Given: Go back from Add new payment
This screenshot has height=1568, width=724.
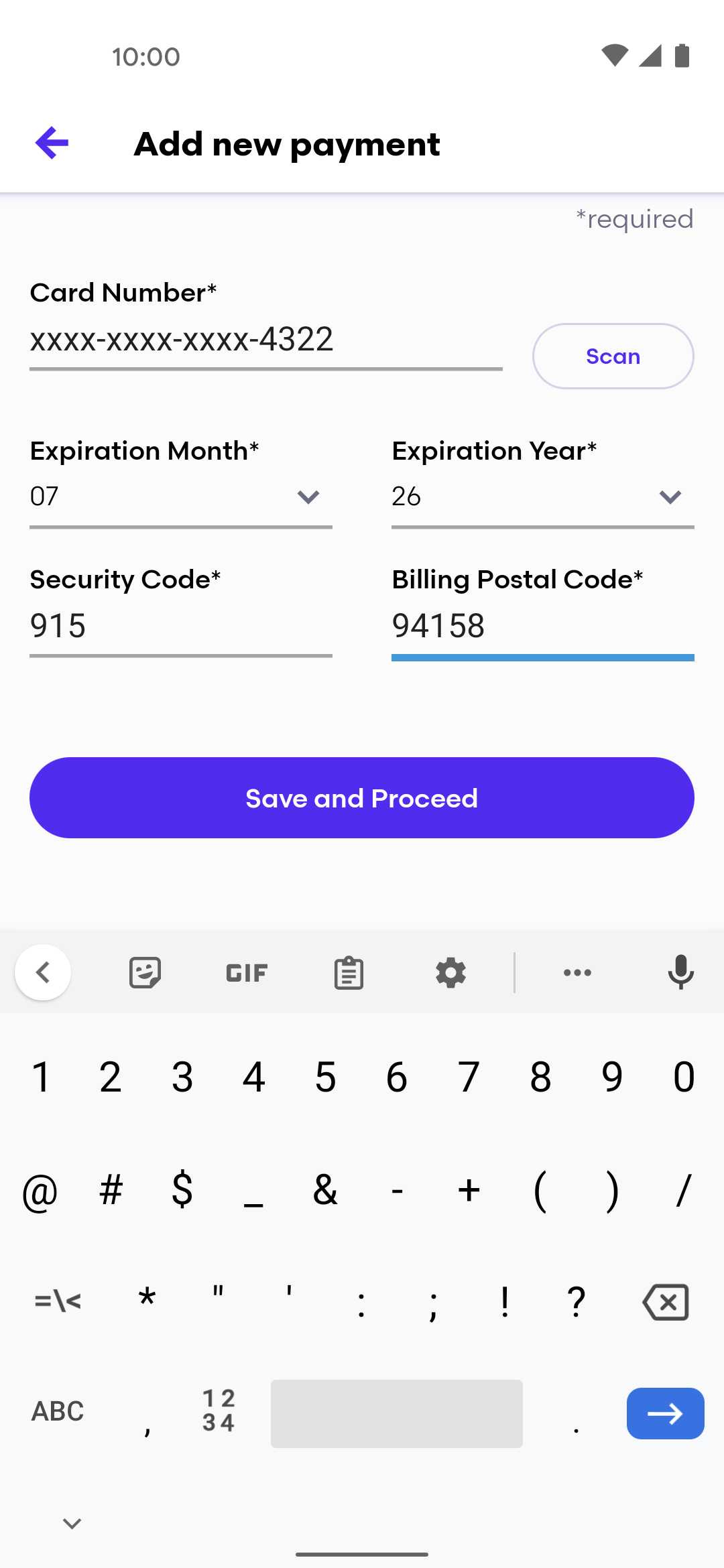Looking at the screenshot, I should (x=52, y=143).
